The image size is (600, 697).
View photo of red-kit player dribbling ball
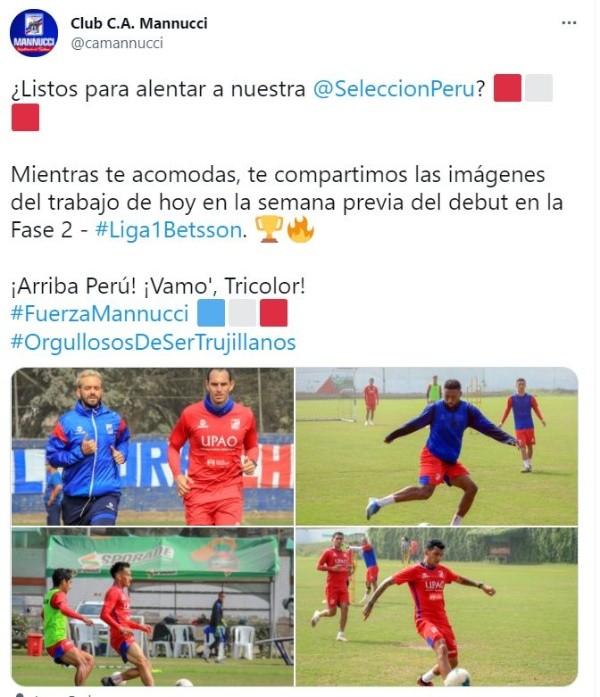pyautogui.click(x=437, y=607)
